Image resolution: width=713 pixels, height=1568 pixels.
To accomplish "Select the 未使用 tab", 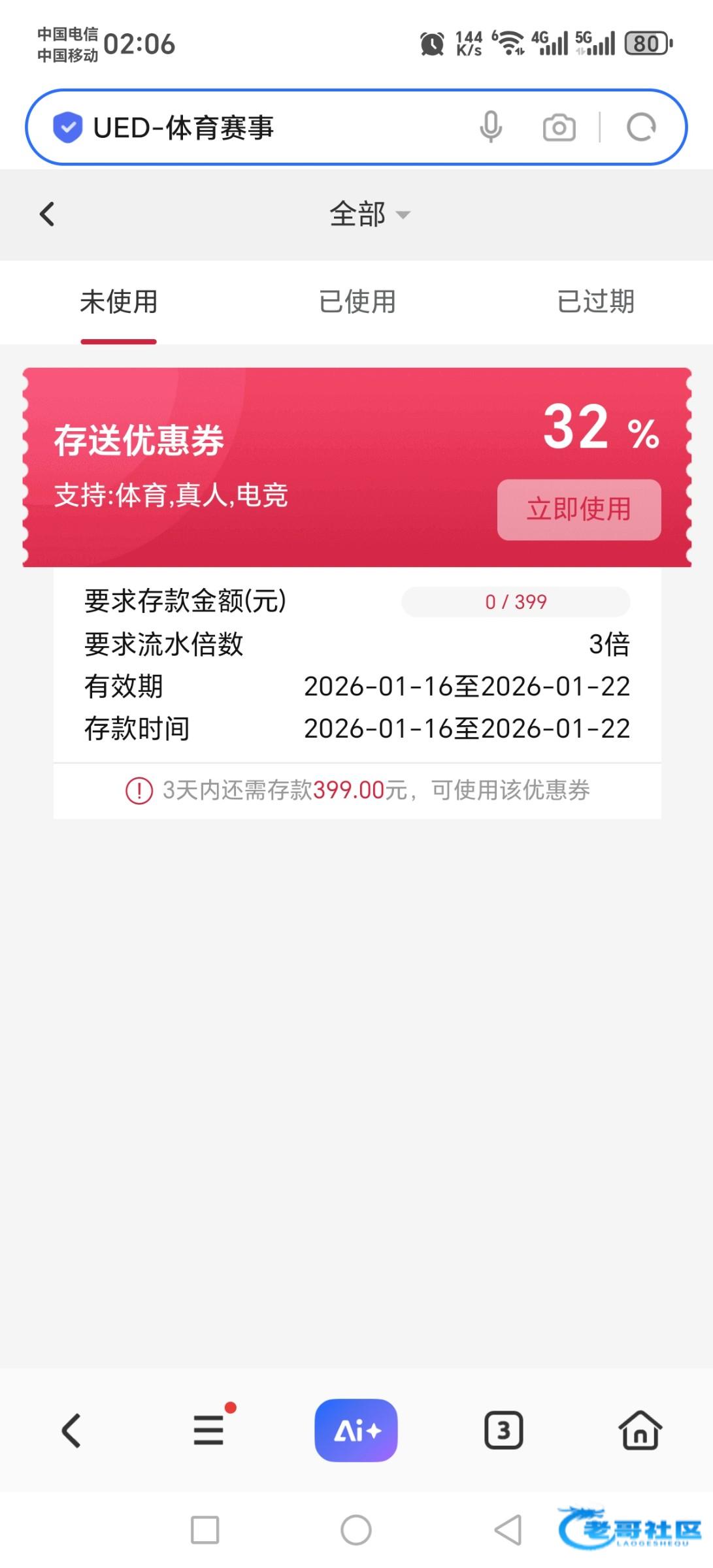I will tap(119, 302).
